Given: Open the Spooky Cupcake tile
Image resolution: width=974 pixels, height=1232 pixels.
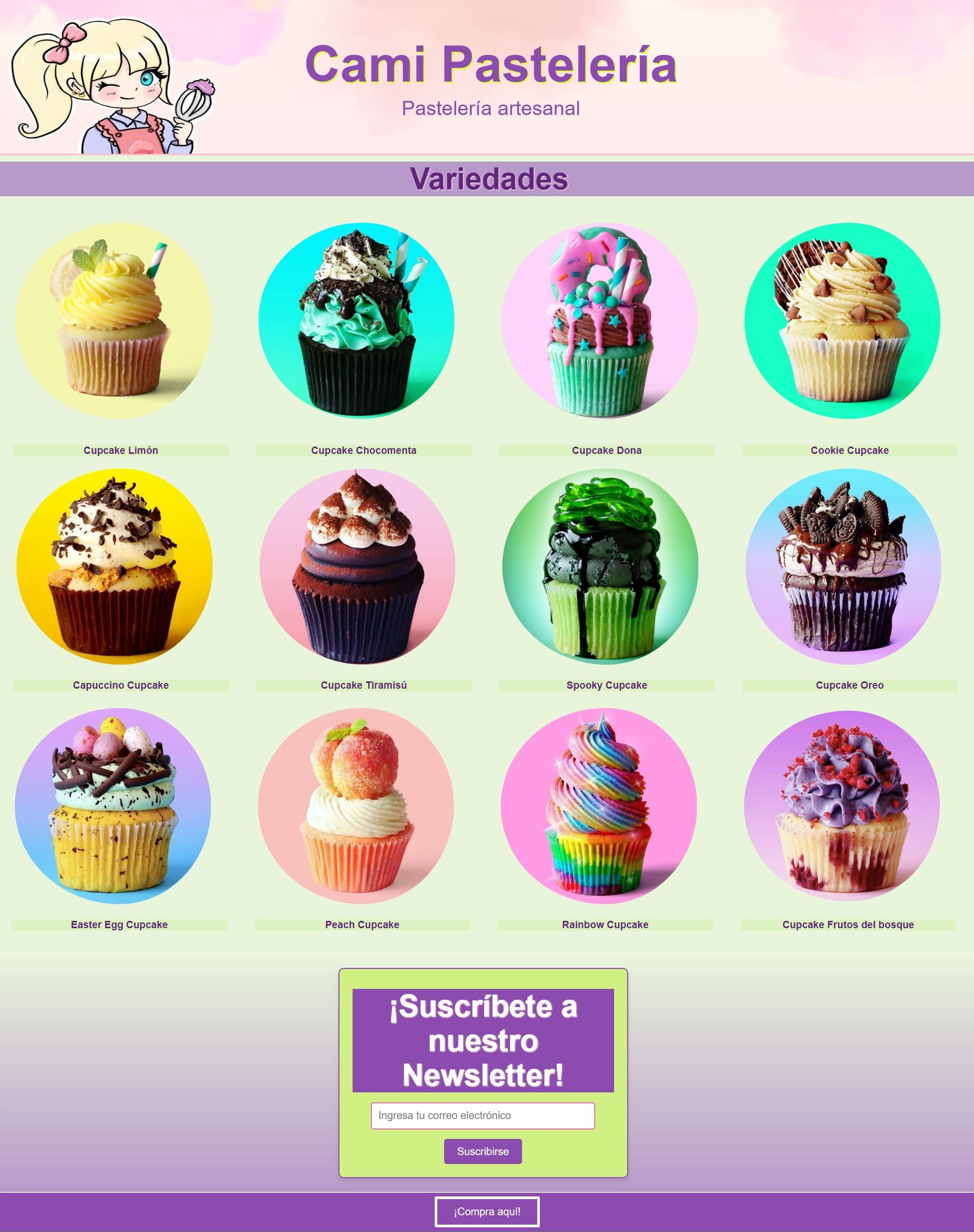Looking at the screenshot, I should pos(600,566).
